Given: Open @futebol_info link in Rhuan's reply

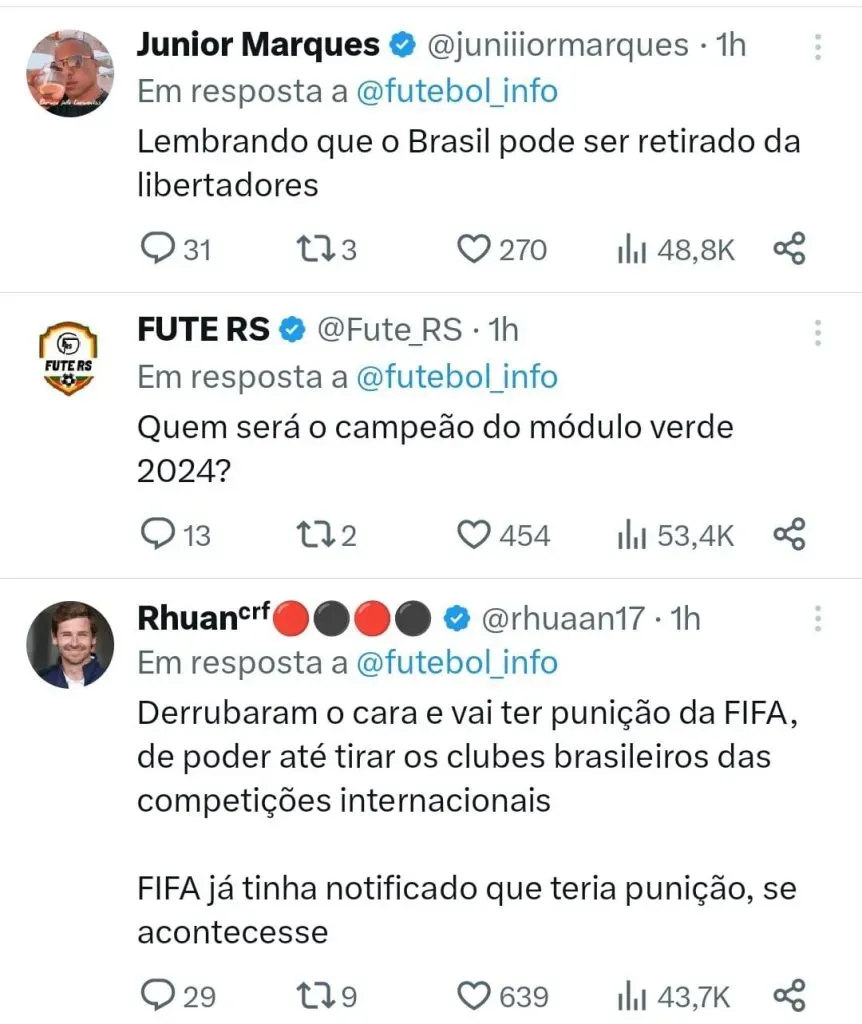Looking at the screenshot, I should (x=457, y=662).
